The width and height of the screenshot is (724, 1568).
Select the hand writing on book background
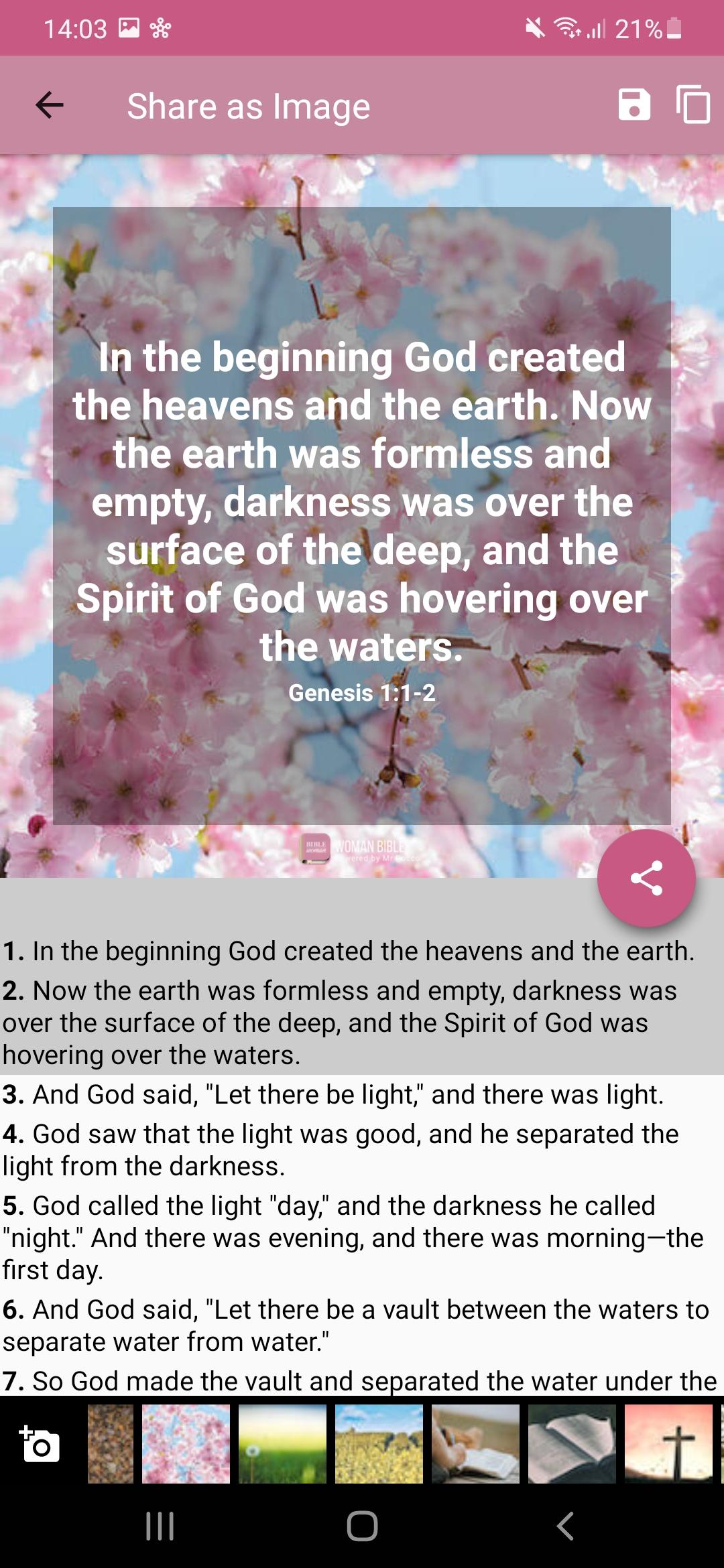[x=476, y=1443]
